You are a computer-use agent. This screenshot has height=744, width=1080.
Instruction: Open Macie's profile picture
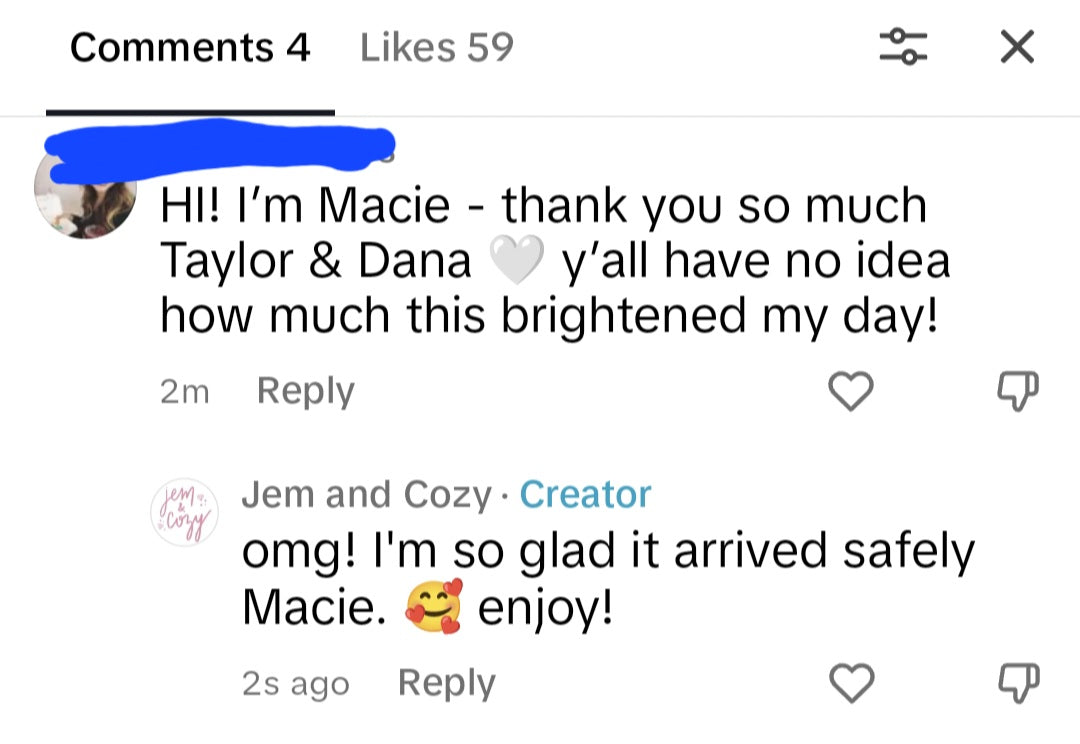coord(84,197)
